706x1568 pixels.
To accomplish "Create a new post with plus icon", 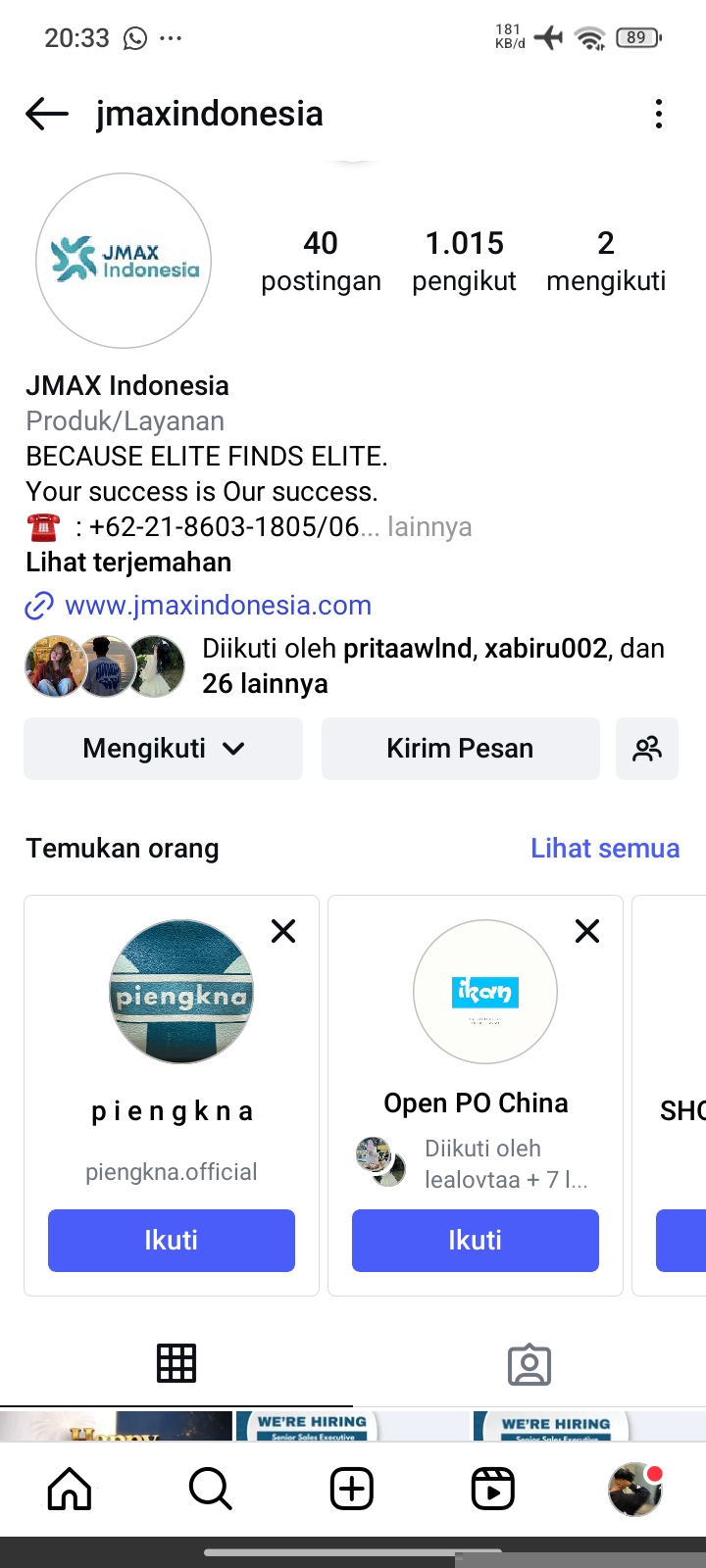I will point(352,1490).
